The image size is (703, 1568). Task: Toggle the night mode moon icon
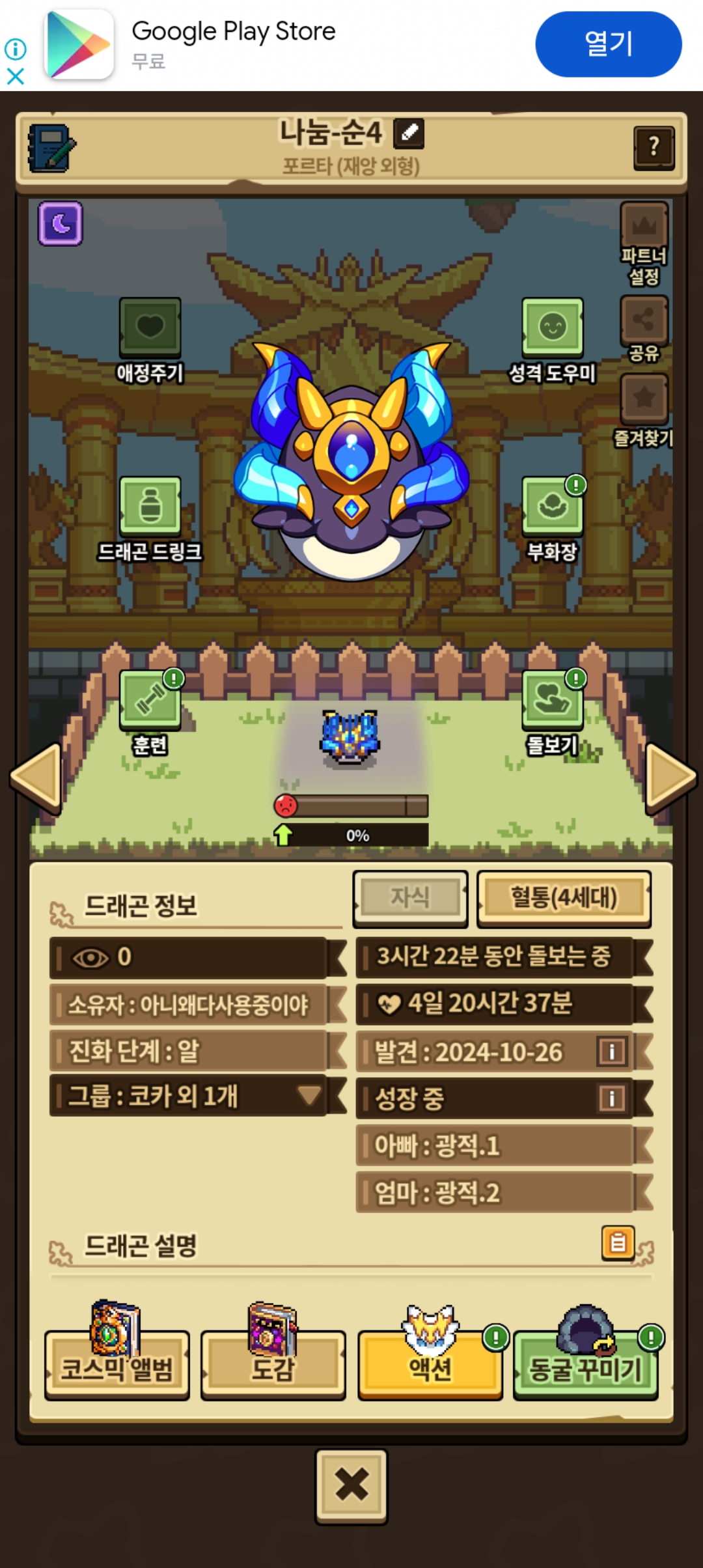pyautogui.click(x=61, y=223)
